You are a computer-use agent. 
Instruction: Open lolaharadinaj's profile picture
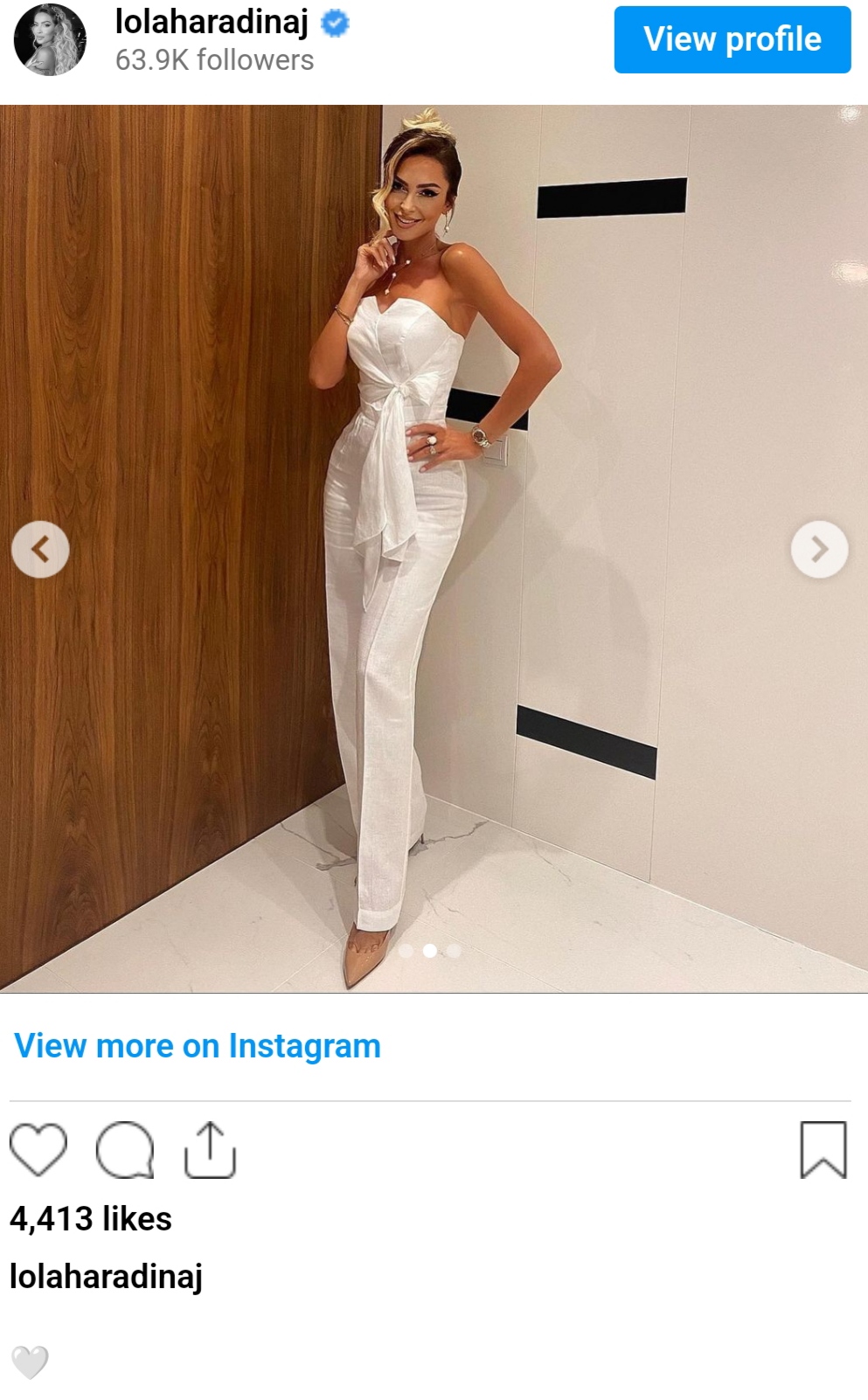click(x=50, y=39)
